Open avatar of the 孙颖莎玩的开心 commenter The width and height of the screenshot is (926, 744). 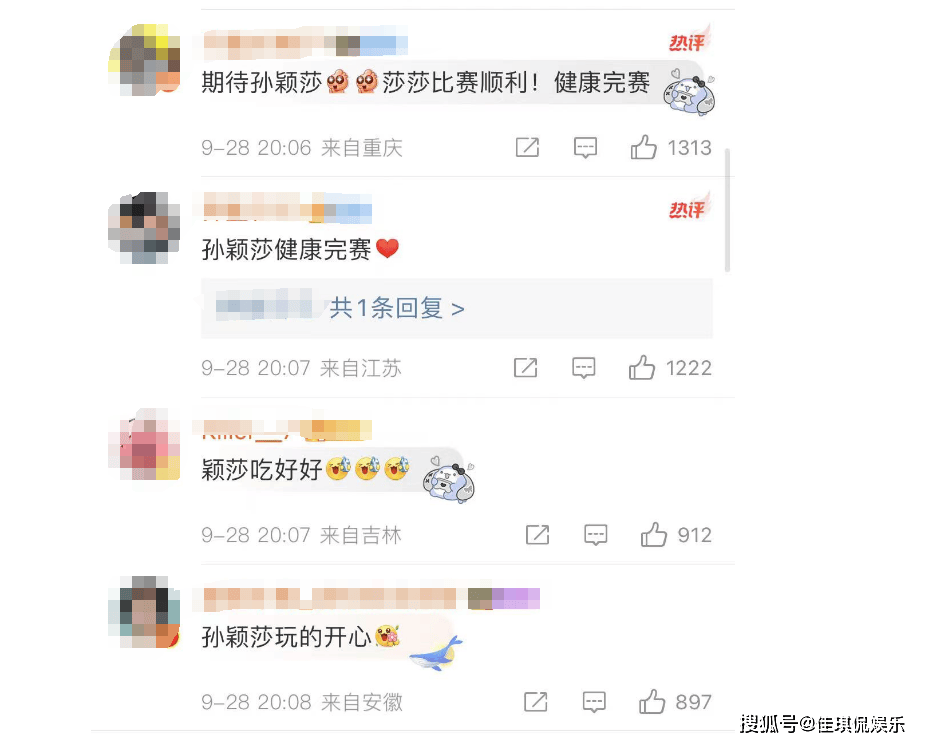click(145, 613)
